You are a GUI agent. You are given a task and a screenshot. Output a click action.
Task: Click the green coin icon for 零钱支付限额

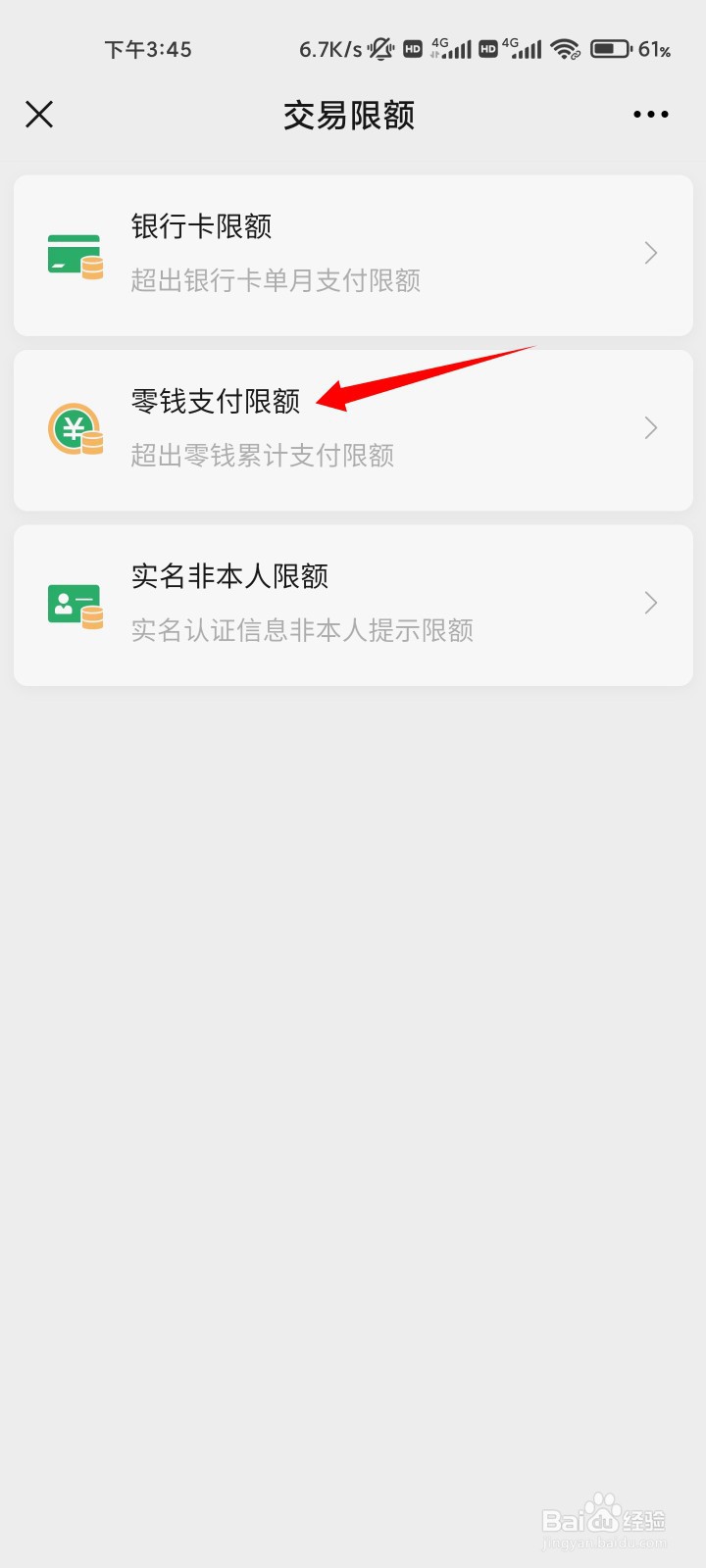tap(75, 427)
